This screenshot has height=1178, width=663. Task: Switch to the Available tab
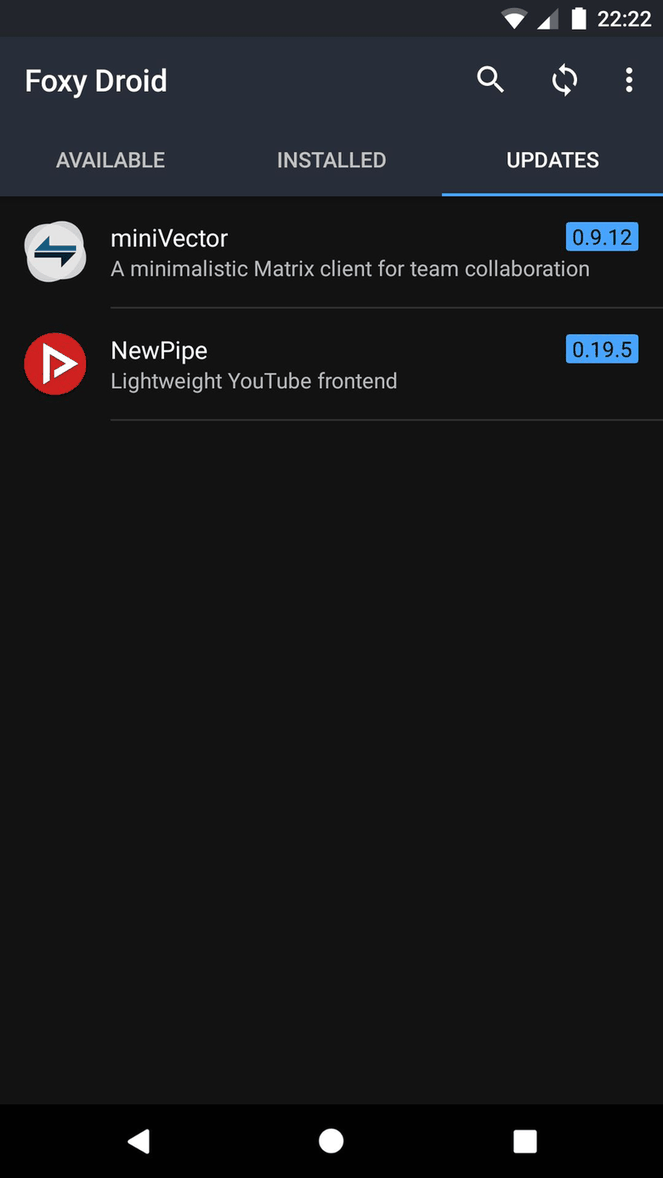(x=111, y=160)
